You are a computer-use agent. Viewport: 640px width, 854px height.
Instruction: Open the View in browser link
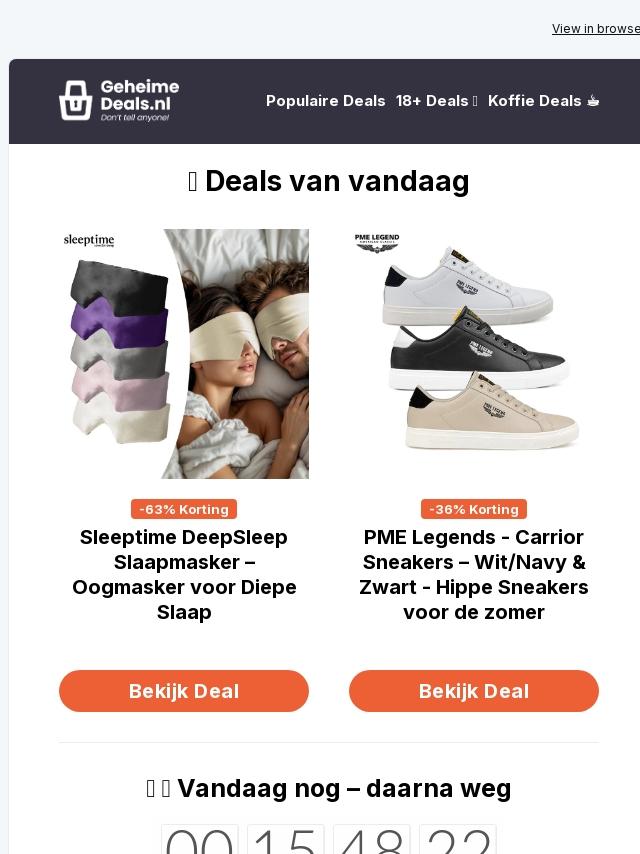[x=596, y=28]
